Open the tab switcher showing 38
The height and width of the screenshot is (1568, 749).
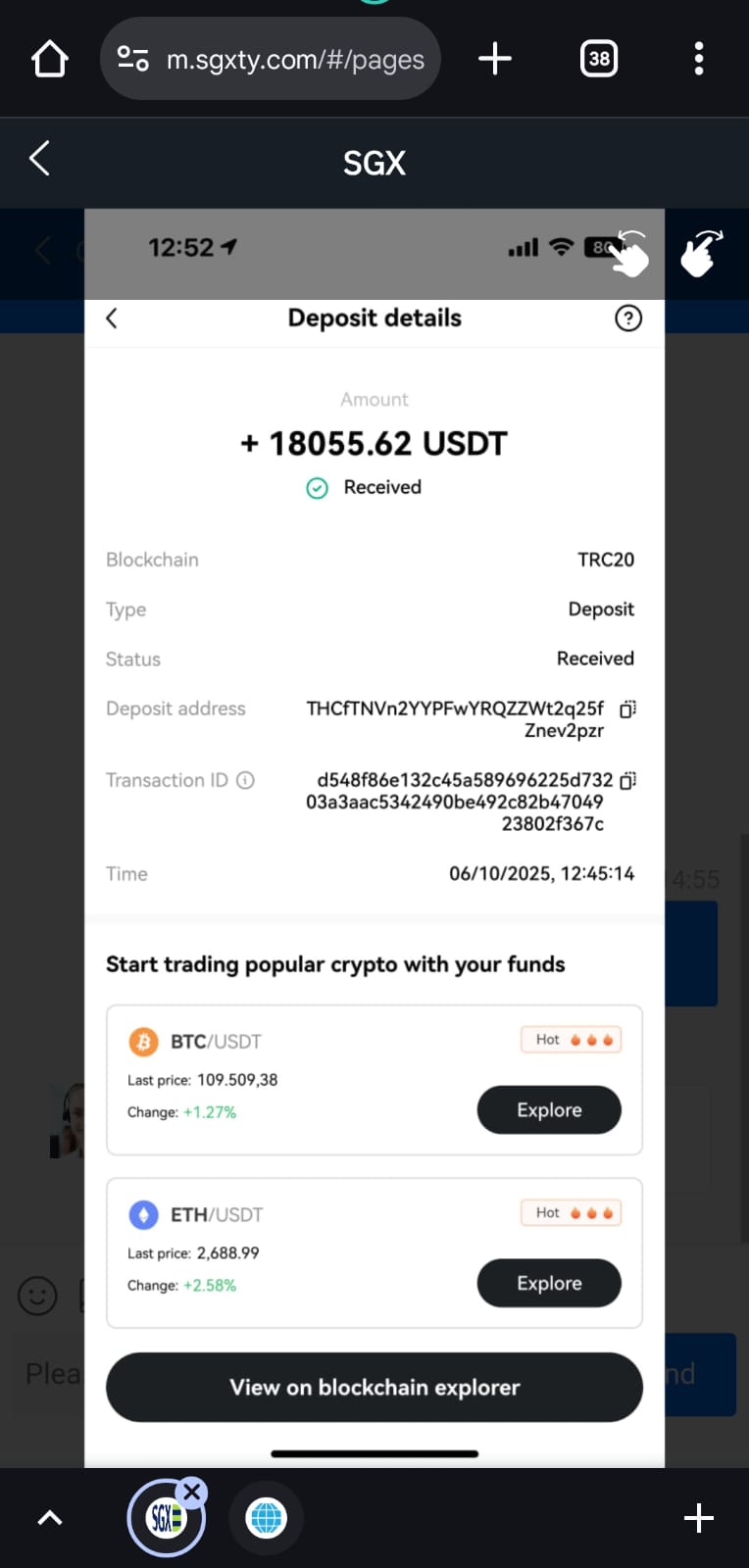[x=599, y=59]
